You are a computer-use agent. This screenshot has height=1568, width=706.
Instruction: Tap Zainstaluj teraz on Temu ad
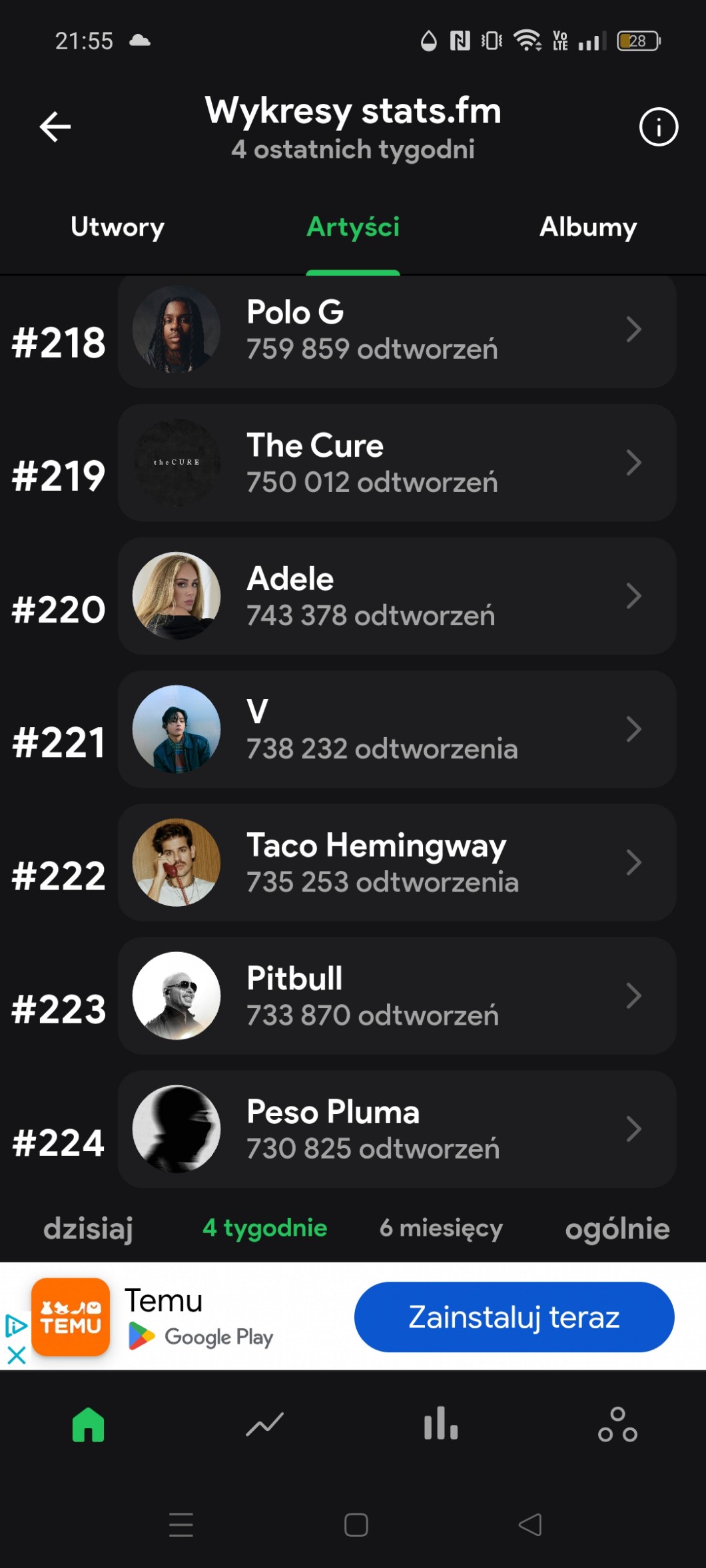point(514,1317)
